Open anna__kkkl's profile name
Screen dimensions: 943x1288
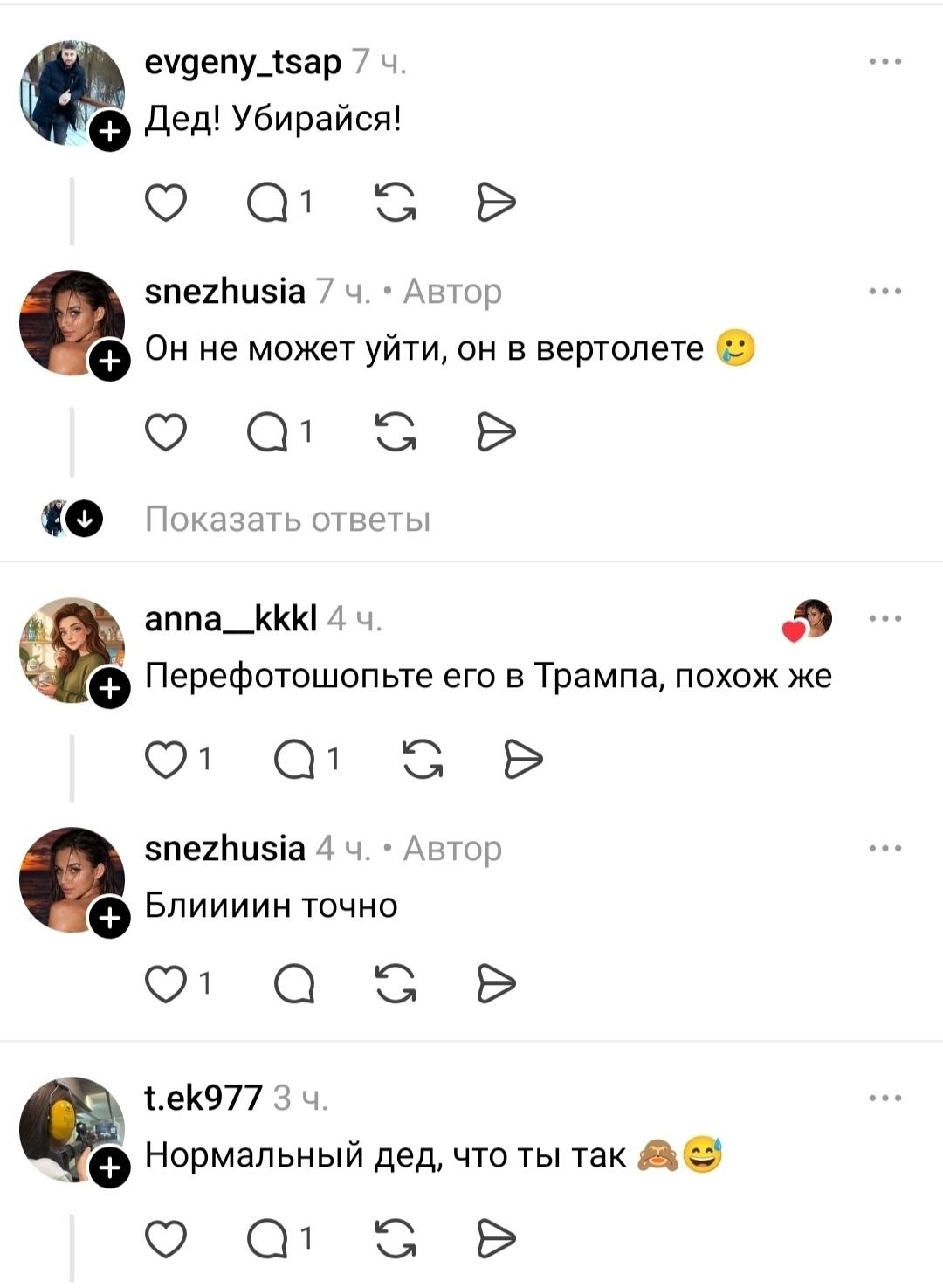(x=231, y=618)
